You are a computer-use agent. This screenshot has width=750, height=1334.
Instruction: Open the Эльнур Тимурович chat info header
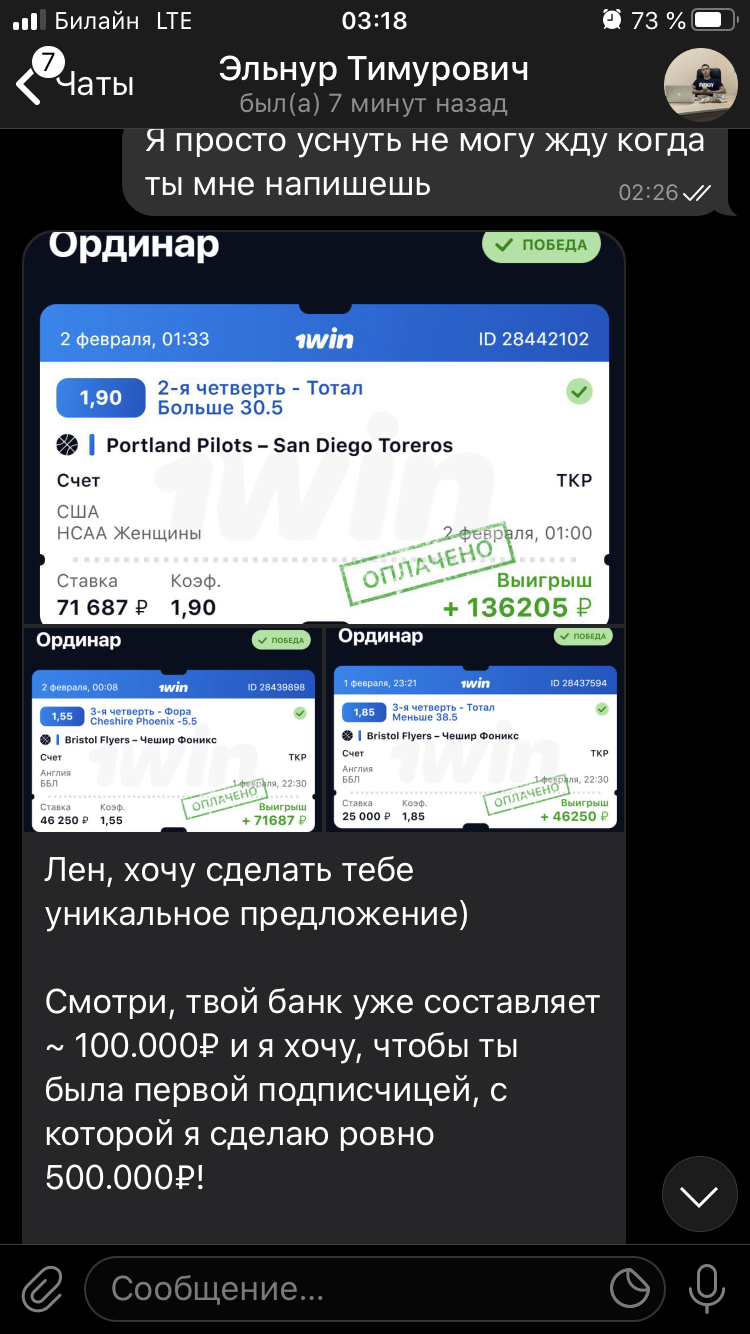[373, 84]
